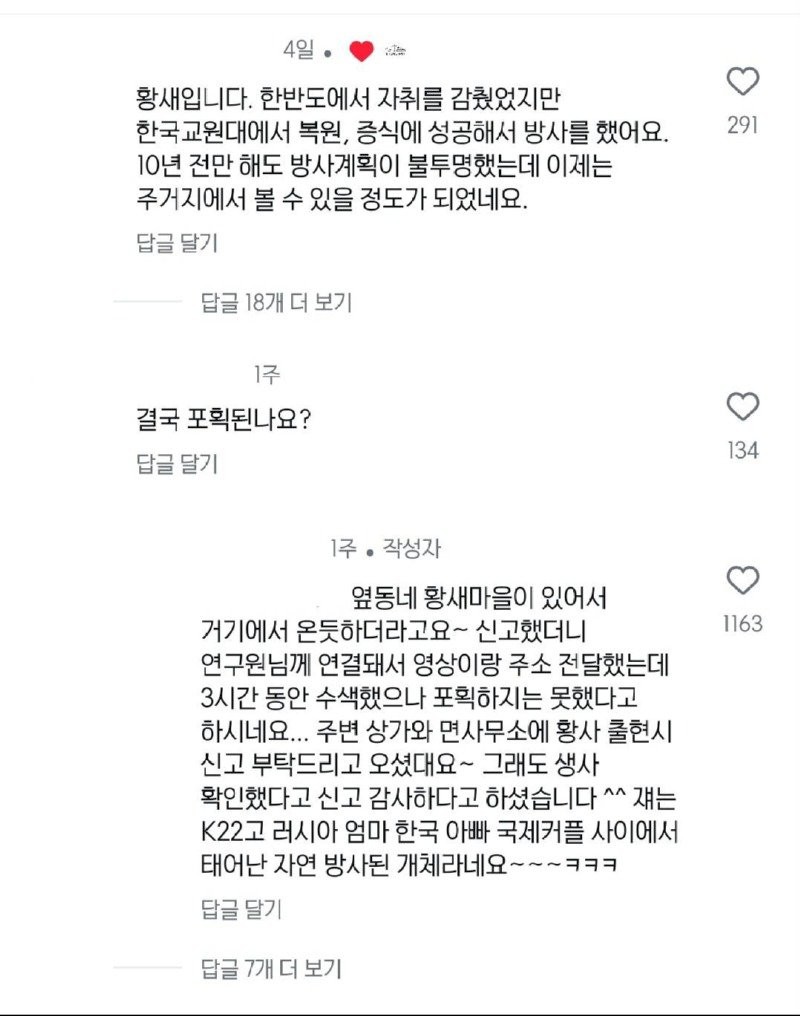Expand '답글 7개 더 보기' replies
This screenshot has width=800, height=1016.
point(271,968)
